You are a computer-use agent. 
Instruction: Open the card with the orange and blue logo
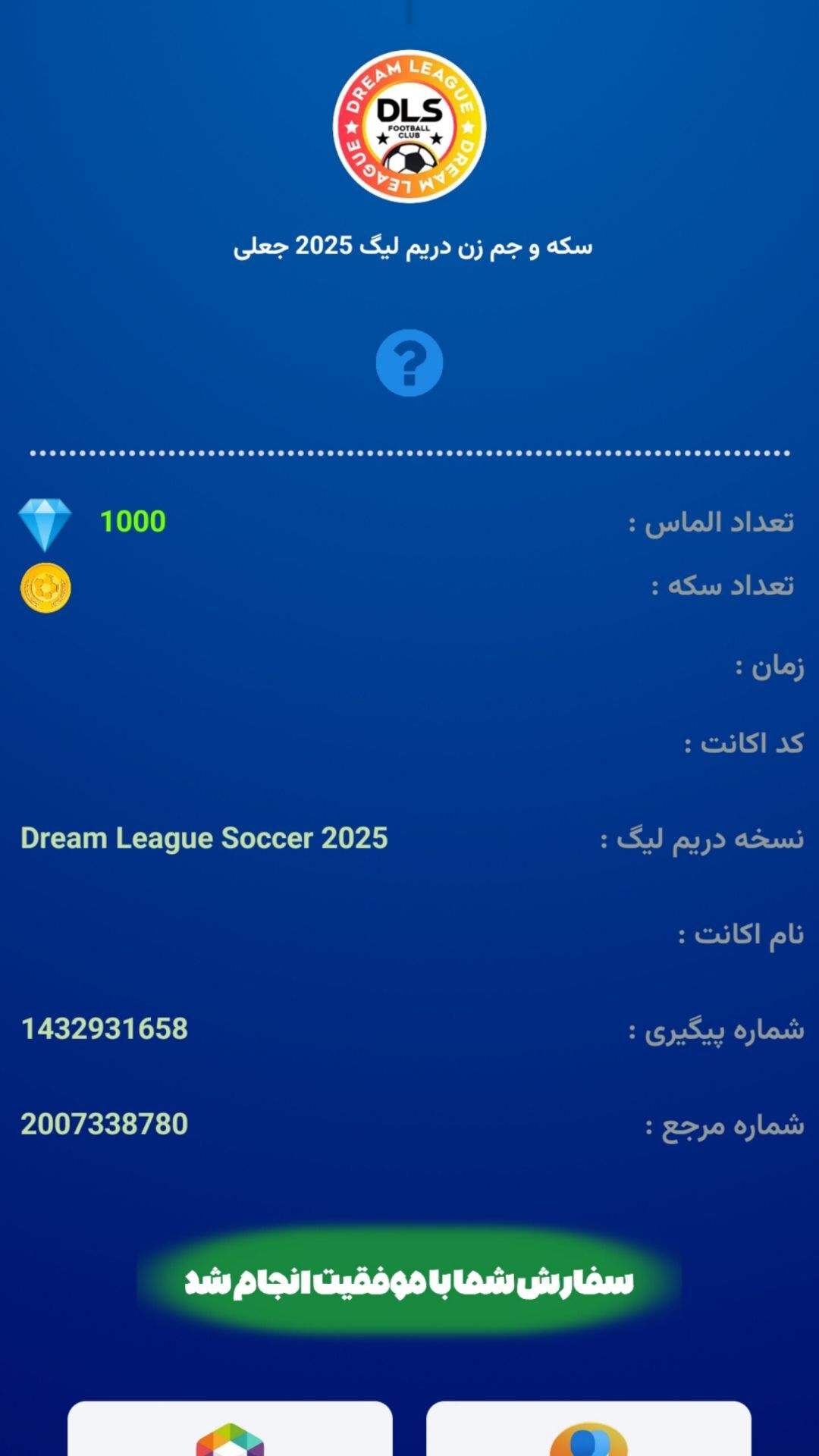click(x=588, y=1432)
